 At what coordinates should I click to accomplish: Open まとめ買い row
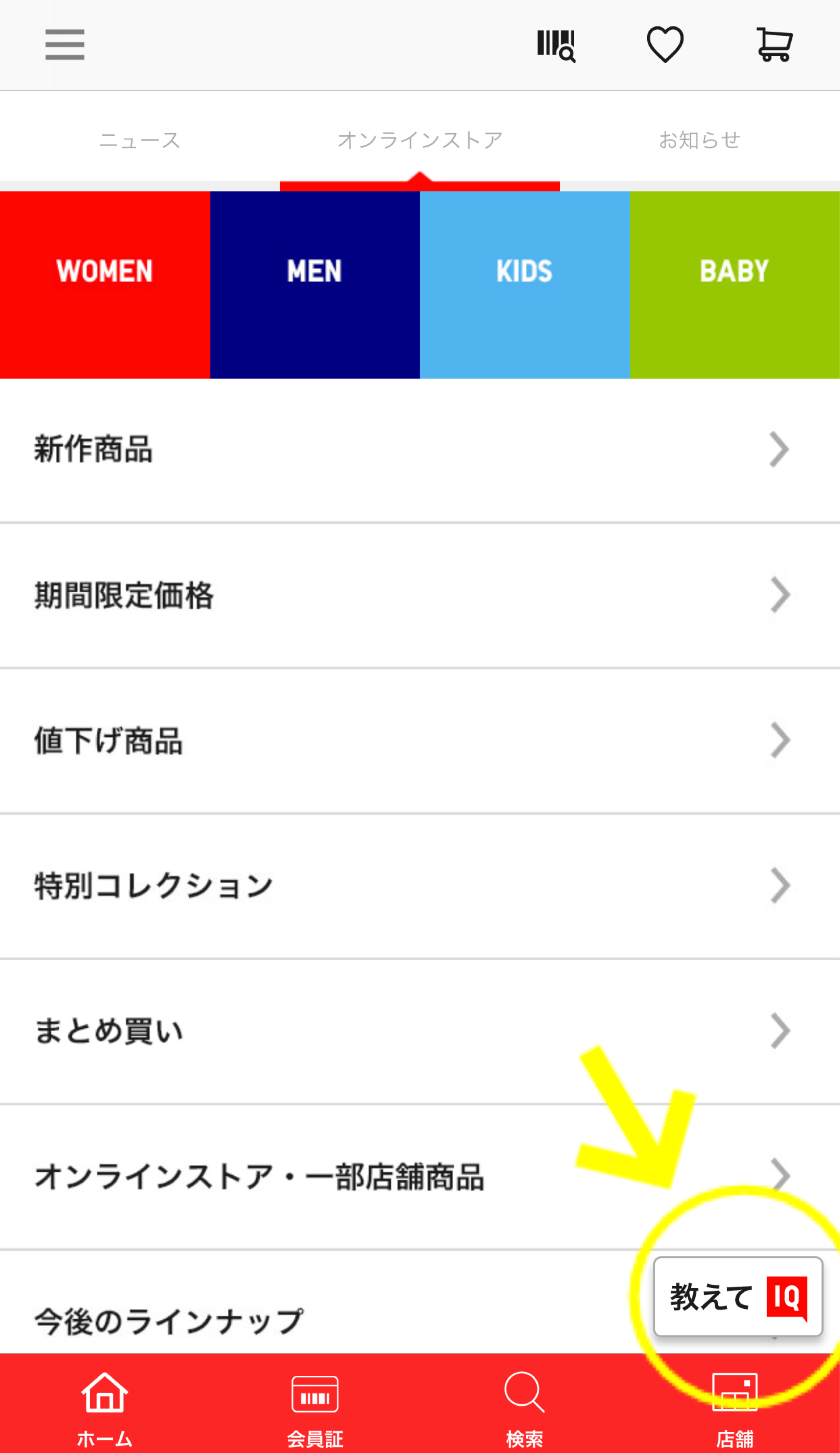coord(420,1031)
